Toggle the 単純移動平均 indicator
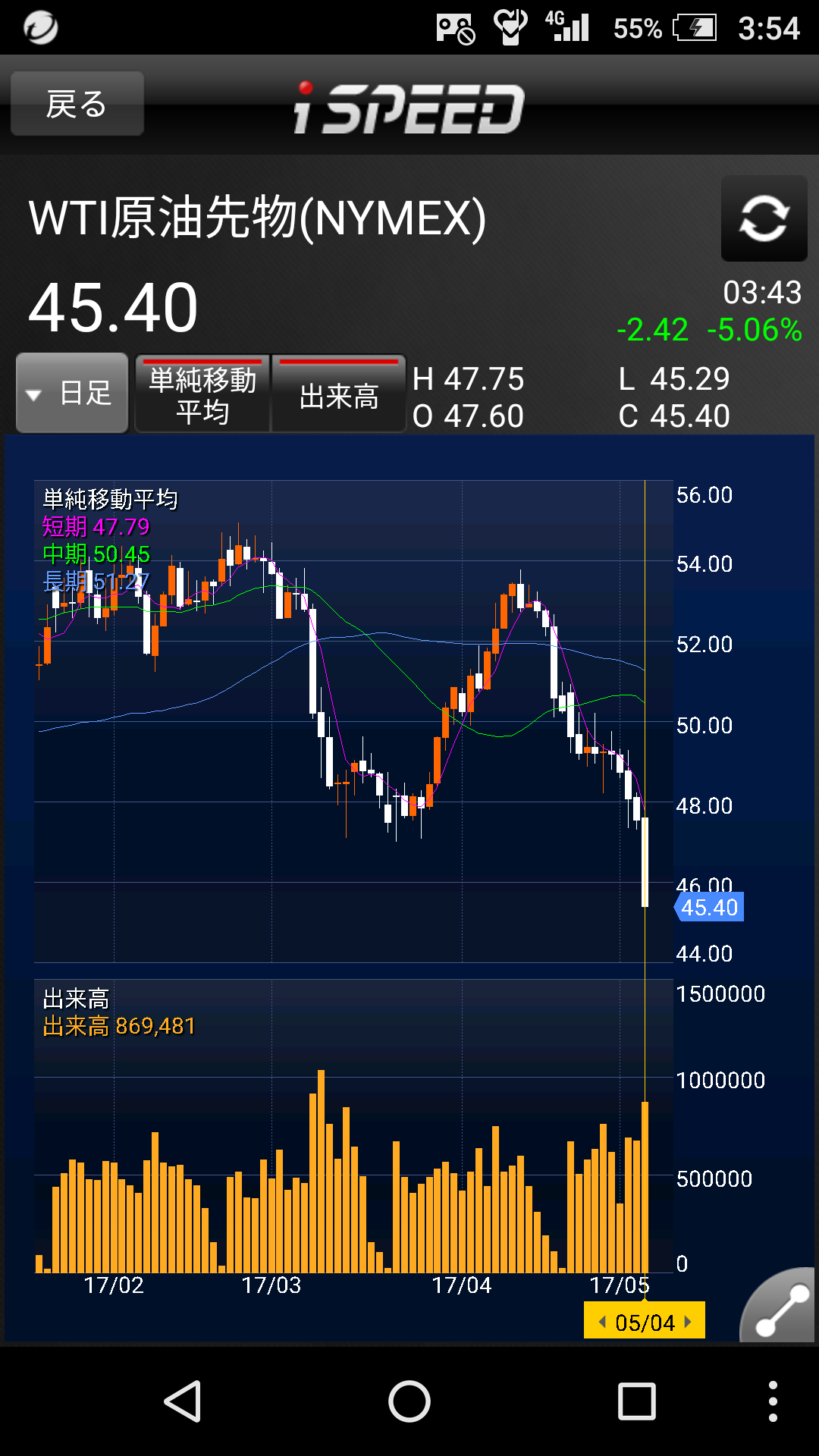The width and height of the screenshot is (819, 1456). click(202, 394)
